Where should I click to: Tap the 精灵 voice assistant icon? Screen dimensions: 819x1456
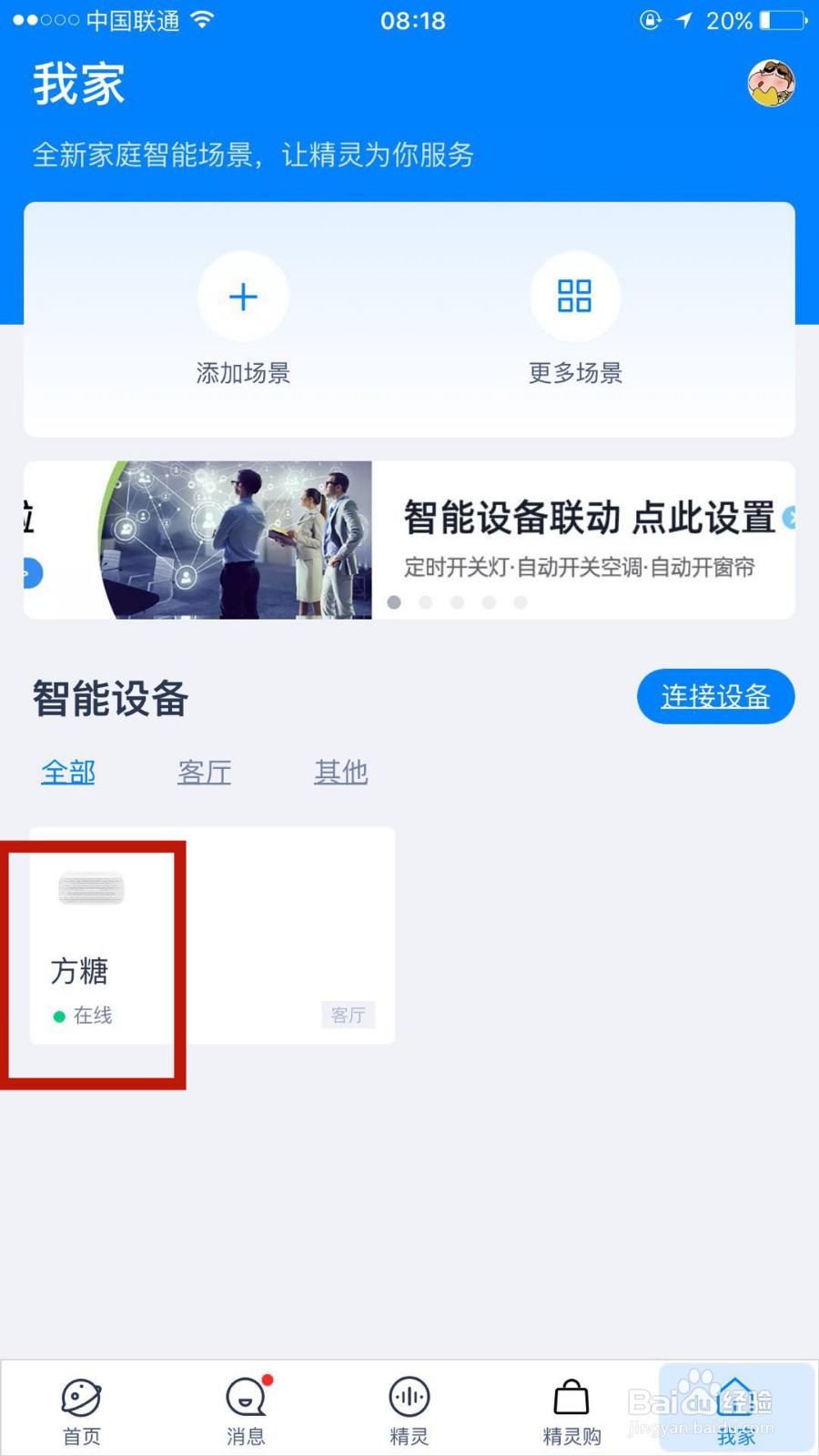[x=409, y=1397]
